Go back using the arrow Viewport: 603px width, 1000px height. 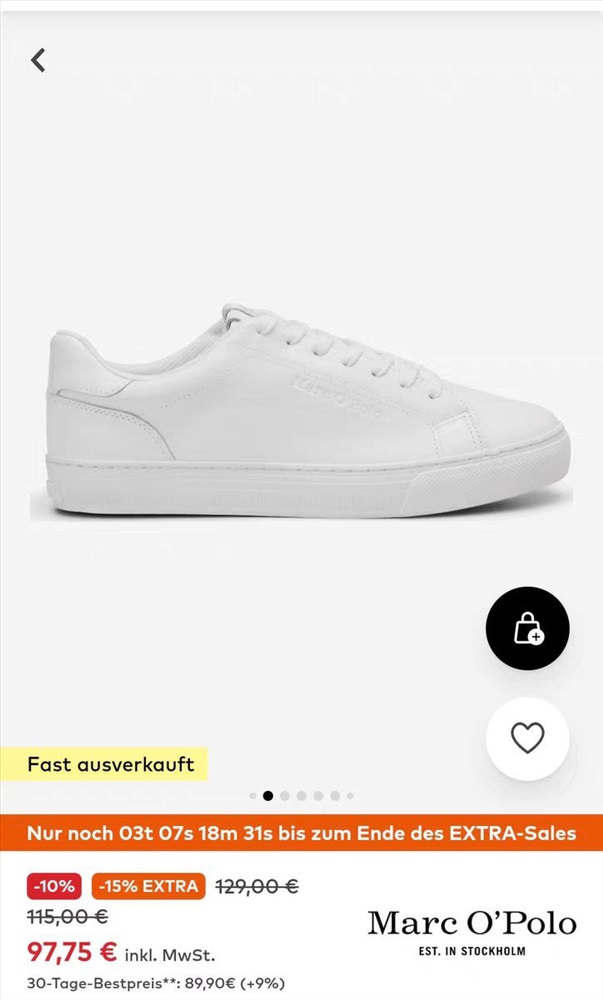(38, 60)
